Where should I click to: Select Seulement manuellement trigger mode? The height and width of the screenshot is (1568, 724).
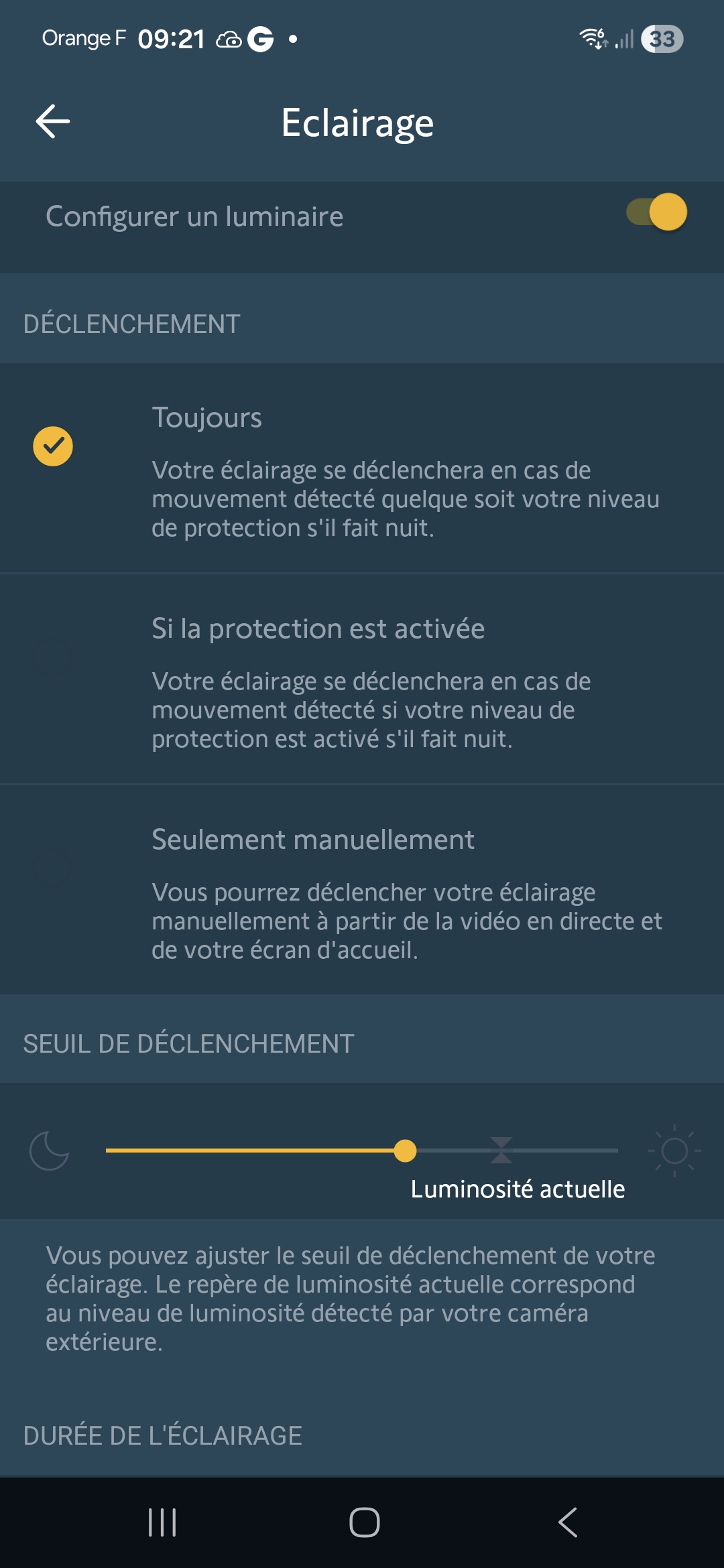(x=53, y=868)
